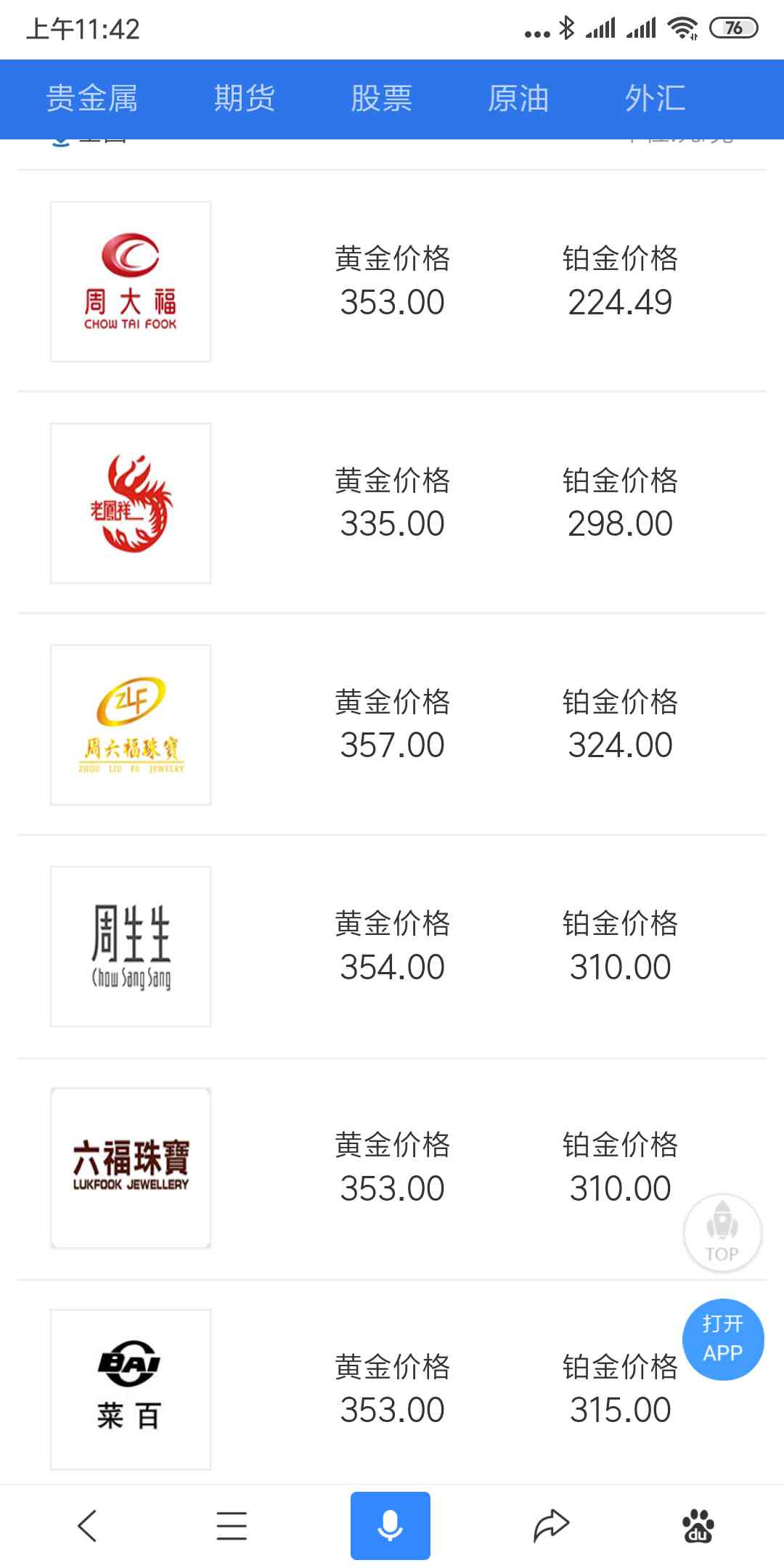The height and width of the screenshot is (1568, 784).
Task: Open the Baidu home paw icon
Action: 698,1525
